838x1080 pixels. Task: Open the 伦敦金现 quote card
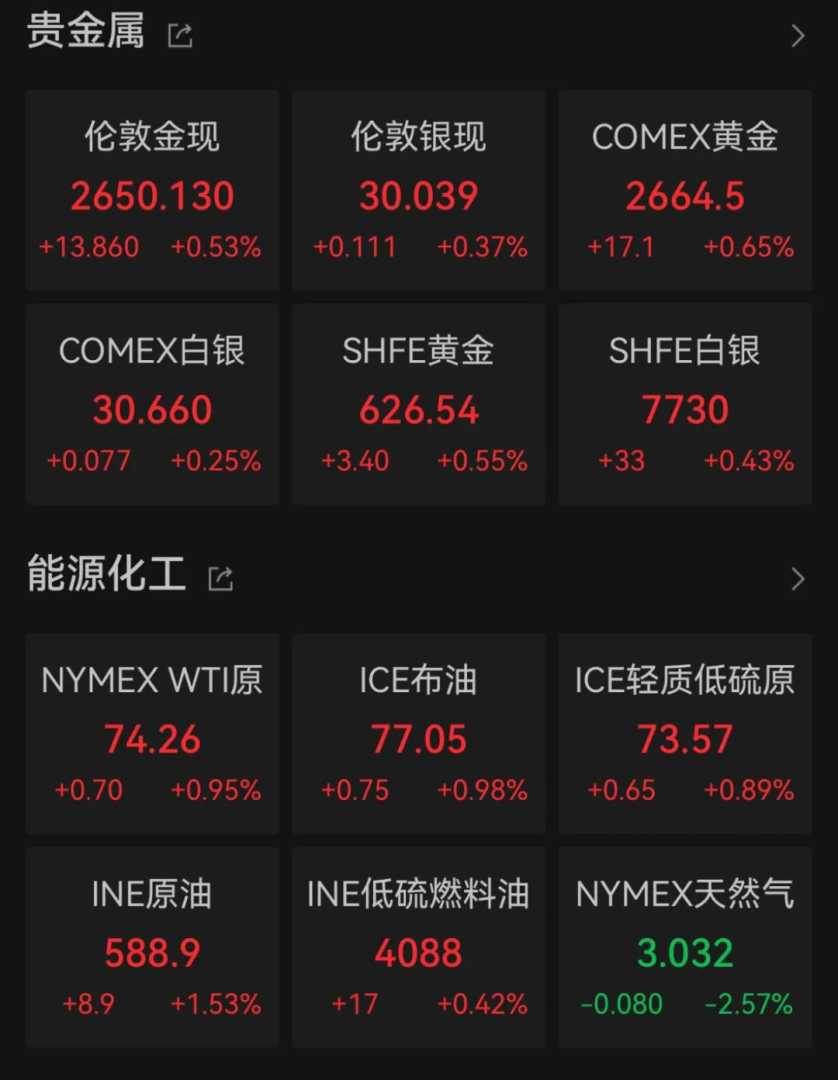pyautogui.click(x=152, y=190)
